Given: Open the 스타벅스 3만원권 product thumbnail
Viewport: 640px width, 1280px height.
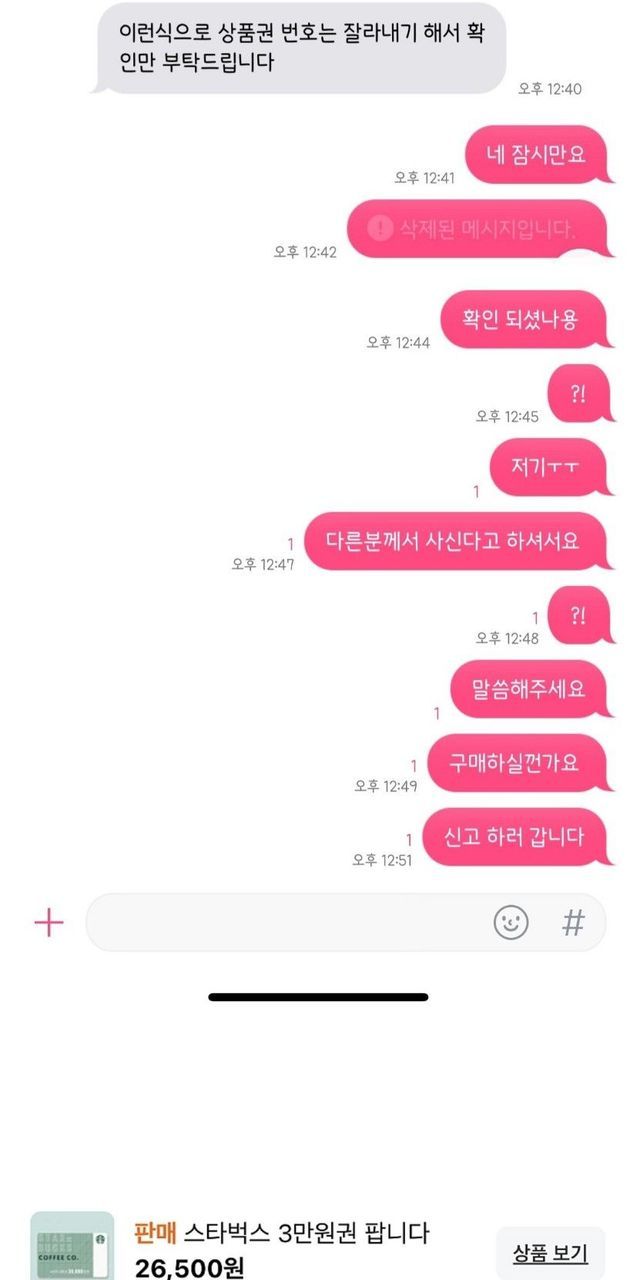Looking at the screenshot, I should coord(72,1247).
